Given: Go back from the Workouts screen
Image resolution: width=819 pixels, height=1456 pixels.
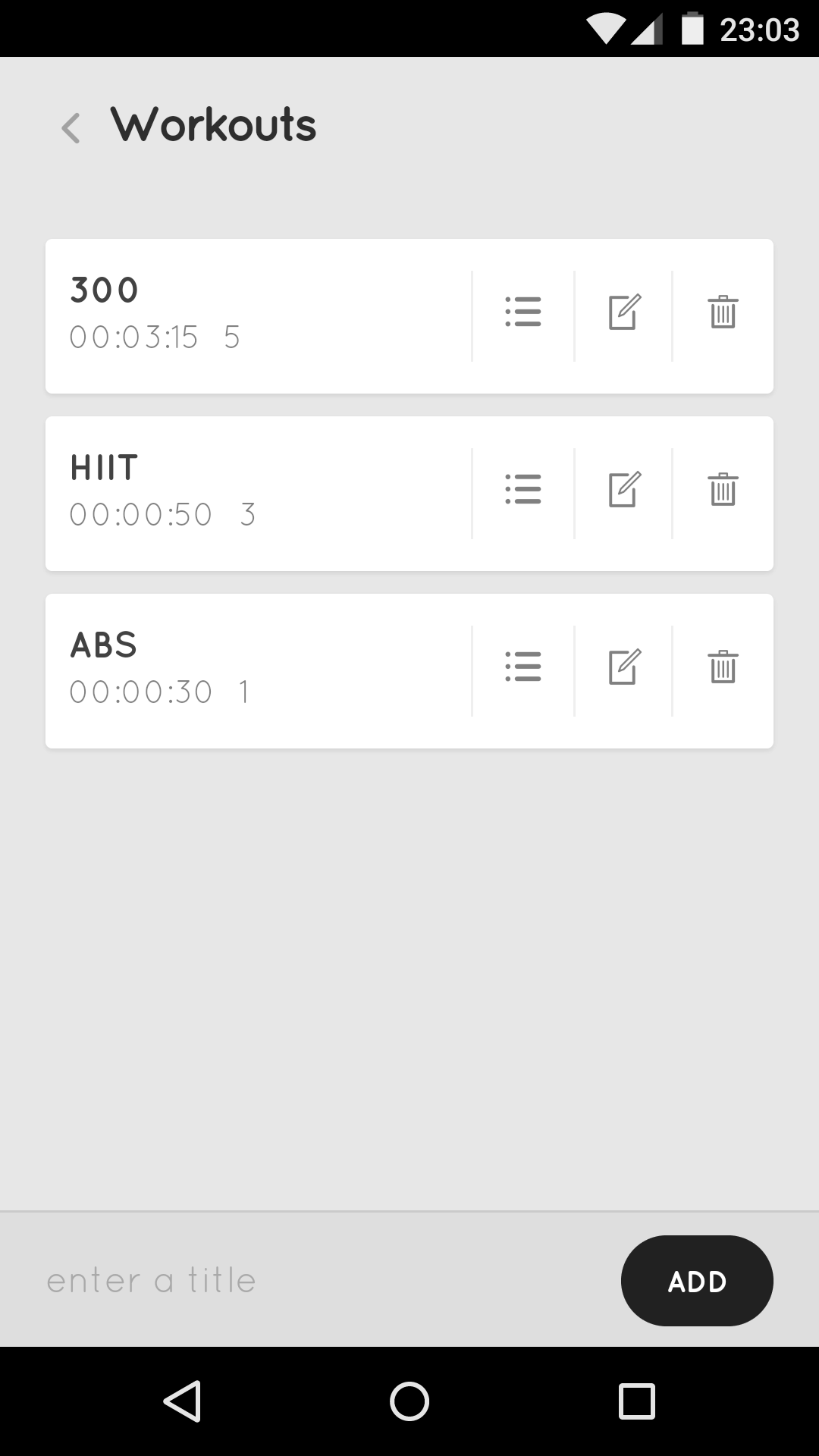Looking at the screenshot, I should pos(71,127).
